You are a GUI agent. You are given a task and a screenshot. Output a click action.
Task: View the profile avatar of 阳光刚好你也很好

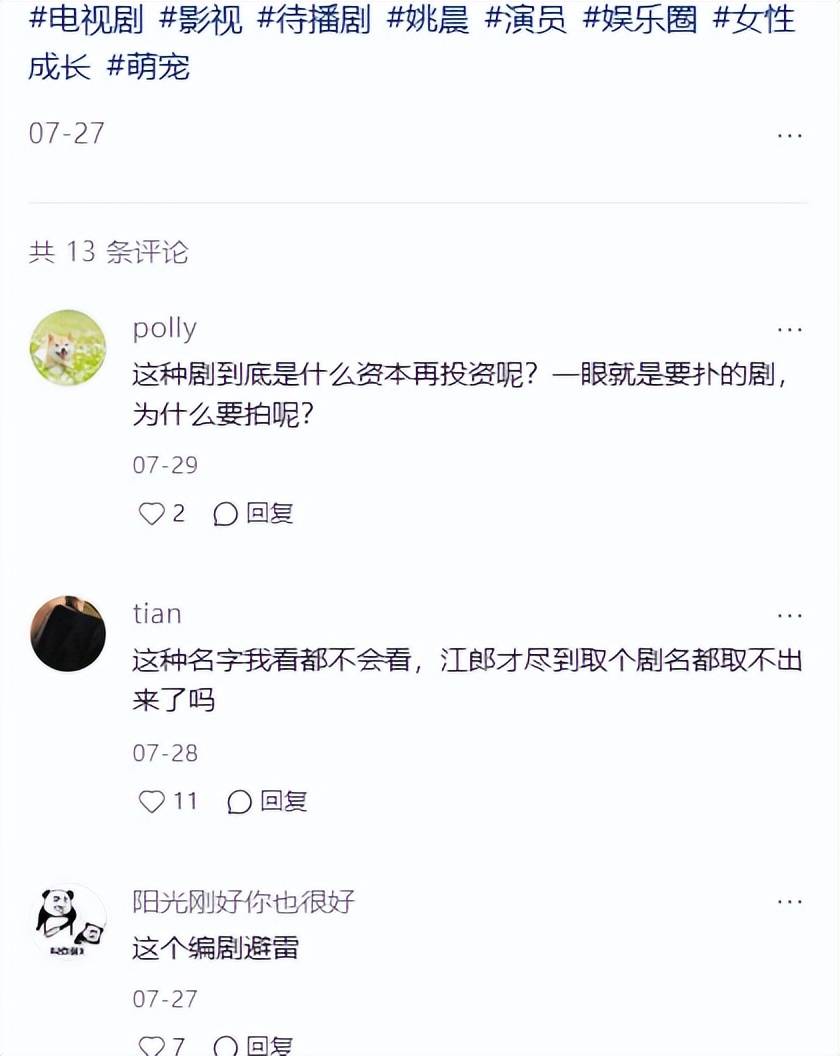click(x=68, y=921)
